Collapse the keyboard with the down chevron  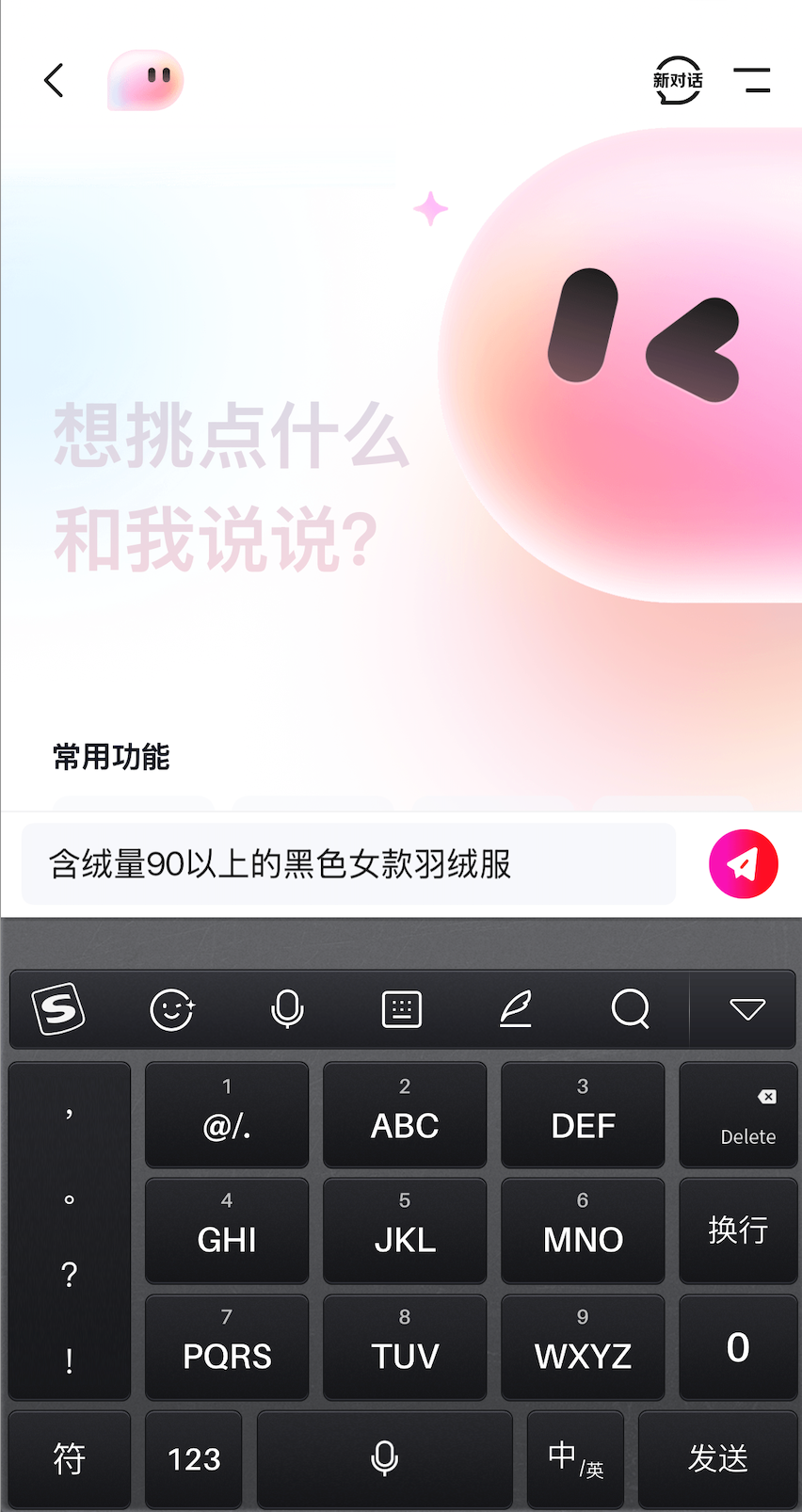[746, 1009]
